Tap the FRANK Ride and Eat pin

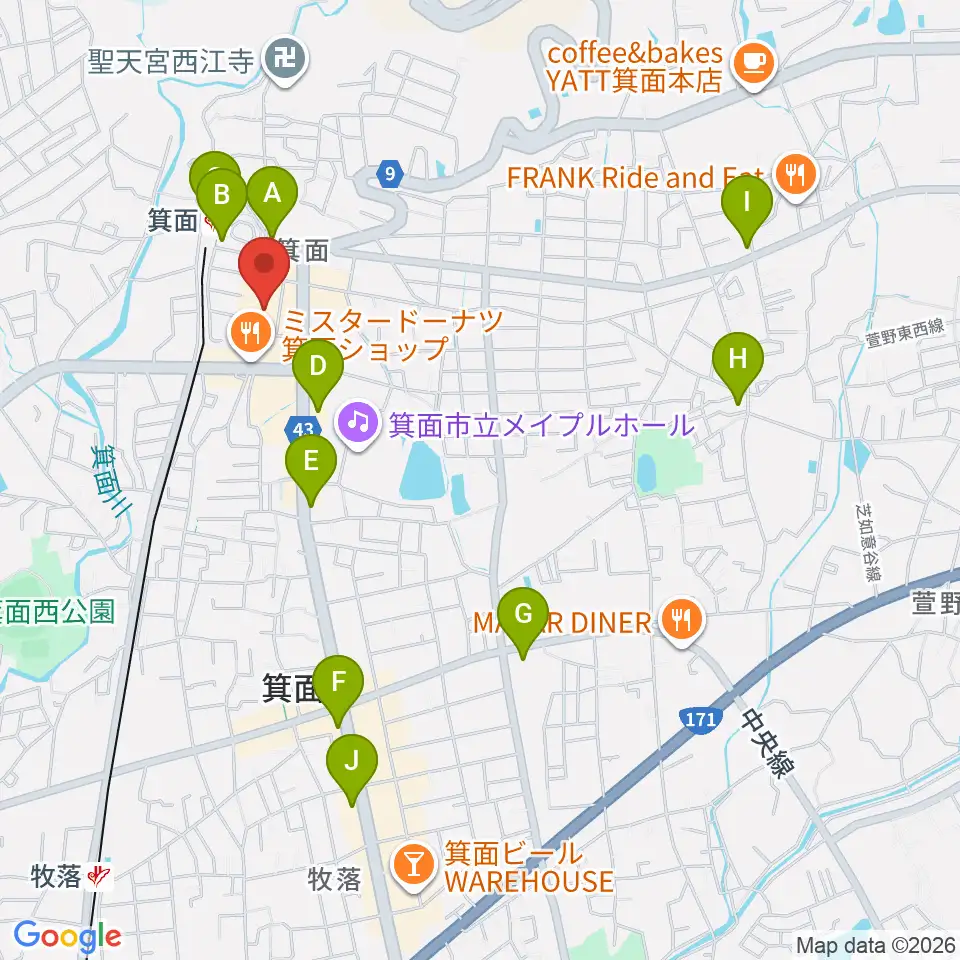tap(796, 177)
